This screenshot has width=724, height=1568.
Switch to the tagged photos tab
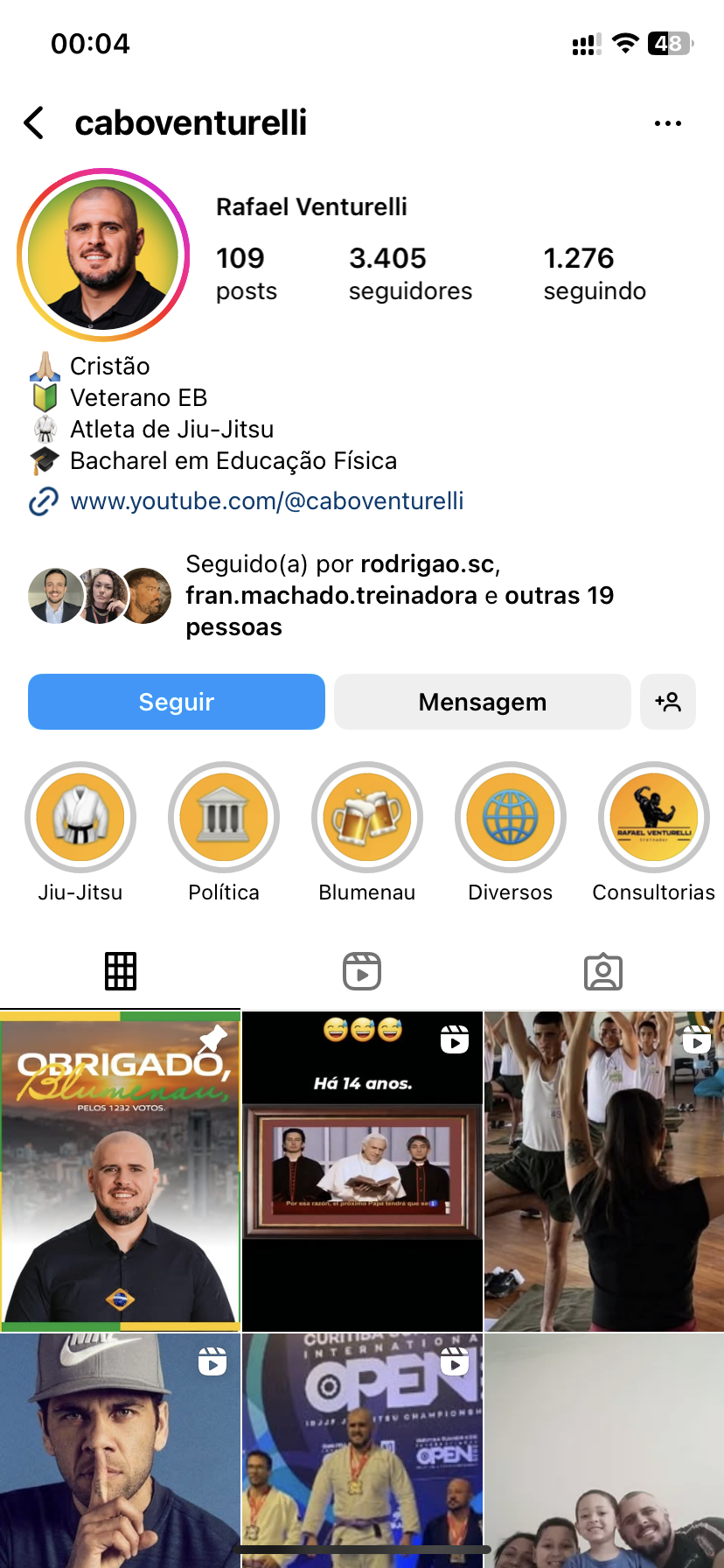[x=603, y=971]
